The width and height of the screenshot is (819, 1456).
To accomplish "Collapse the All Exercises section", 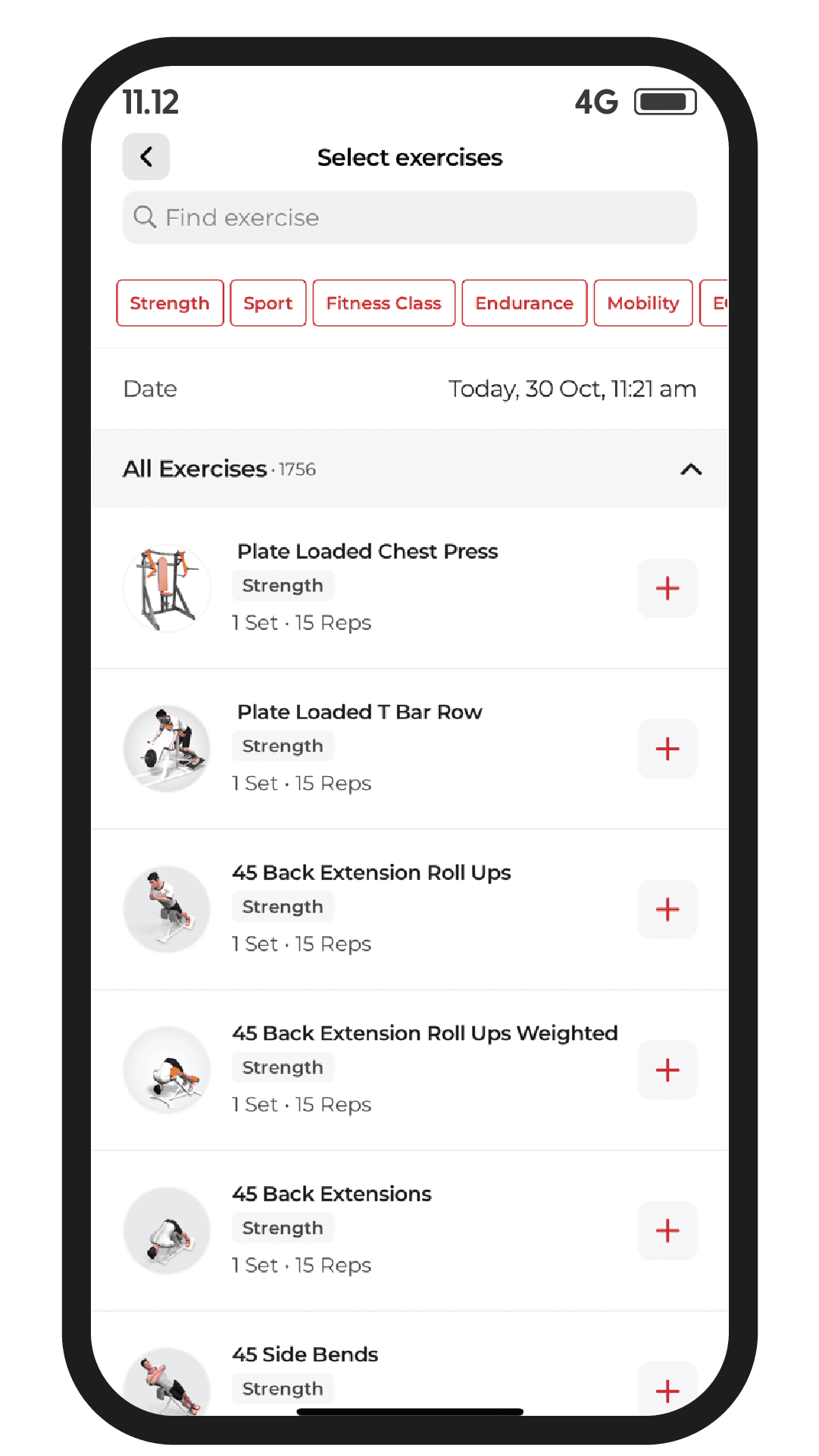I will tap(690, 469).
